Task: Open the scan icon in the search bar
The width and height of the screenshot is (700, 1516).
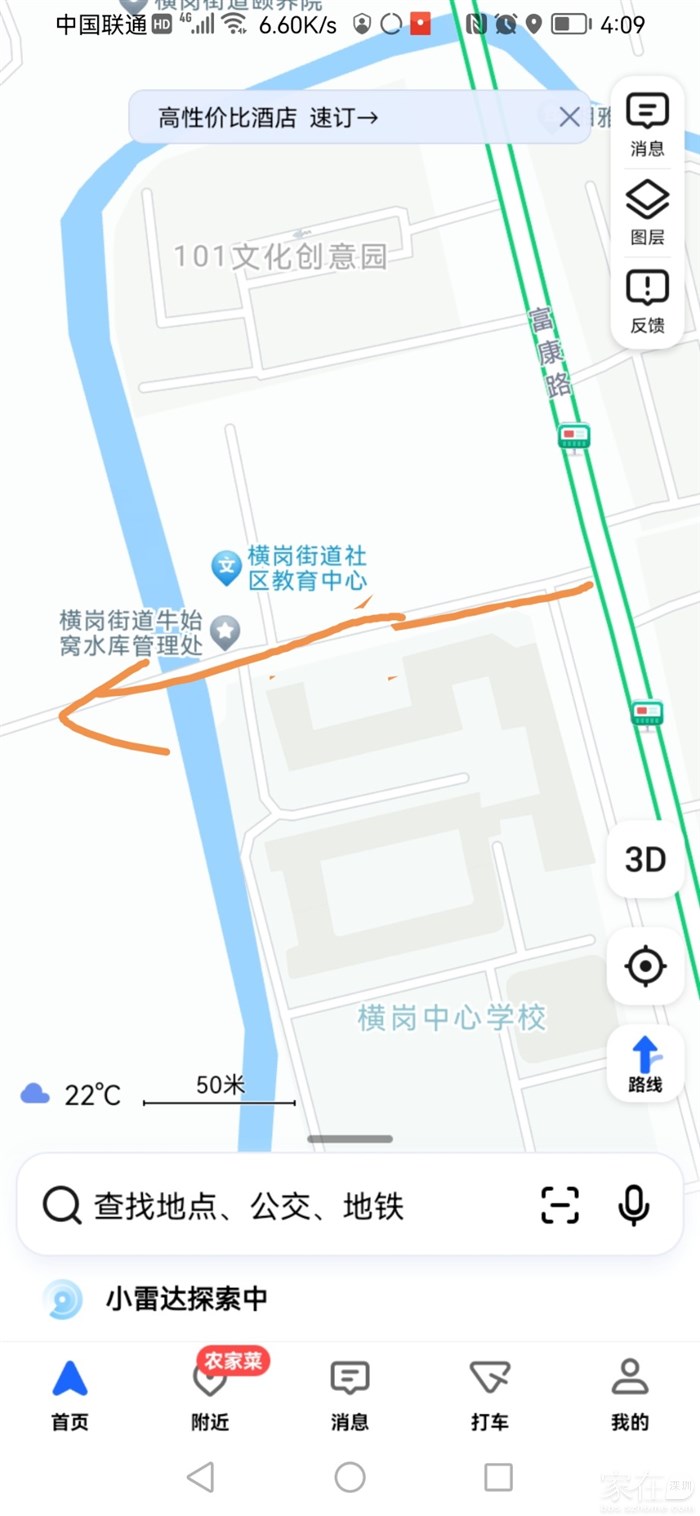Action: point(560,1205)
